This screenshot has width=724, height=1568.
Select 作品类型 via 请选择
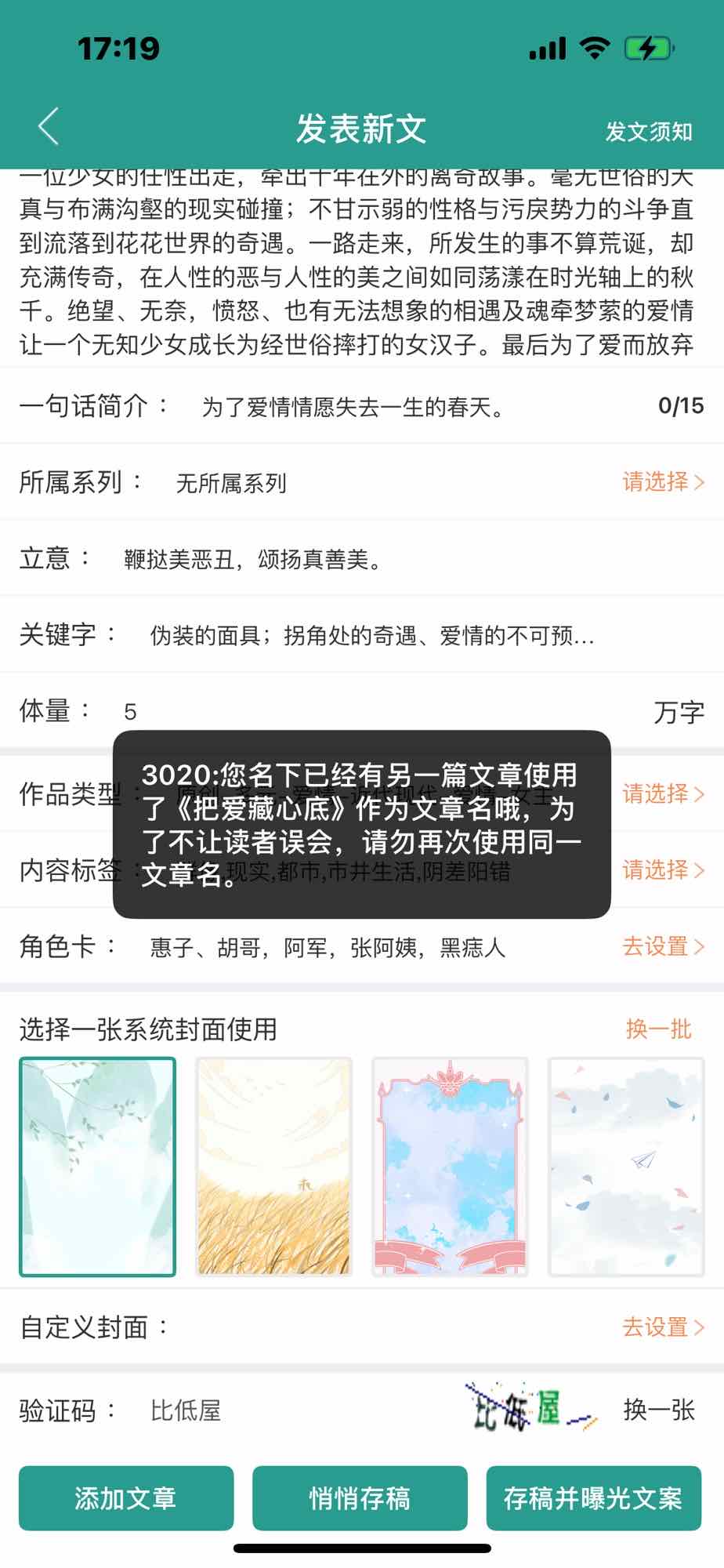[662, 793]
